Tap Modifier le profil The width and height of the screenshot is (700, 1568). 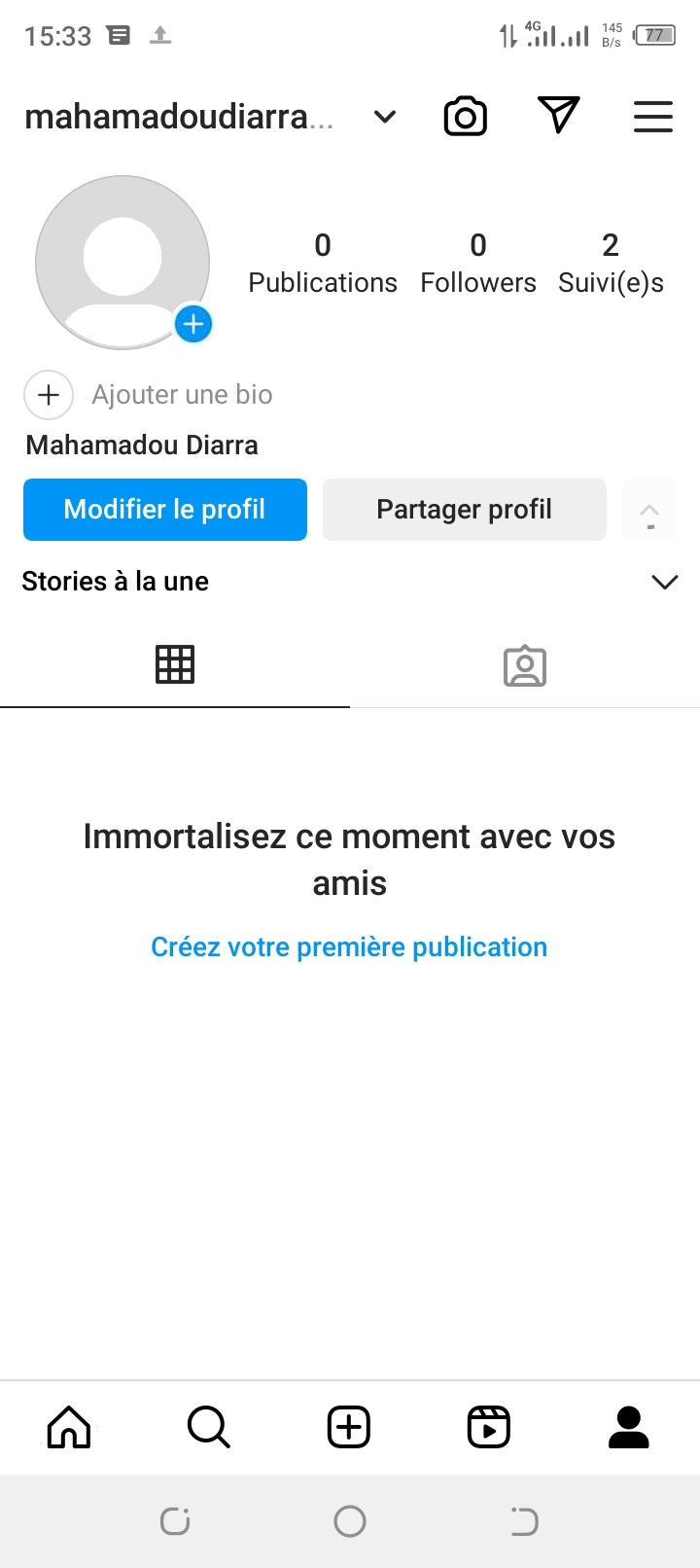[165, 510]
